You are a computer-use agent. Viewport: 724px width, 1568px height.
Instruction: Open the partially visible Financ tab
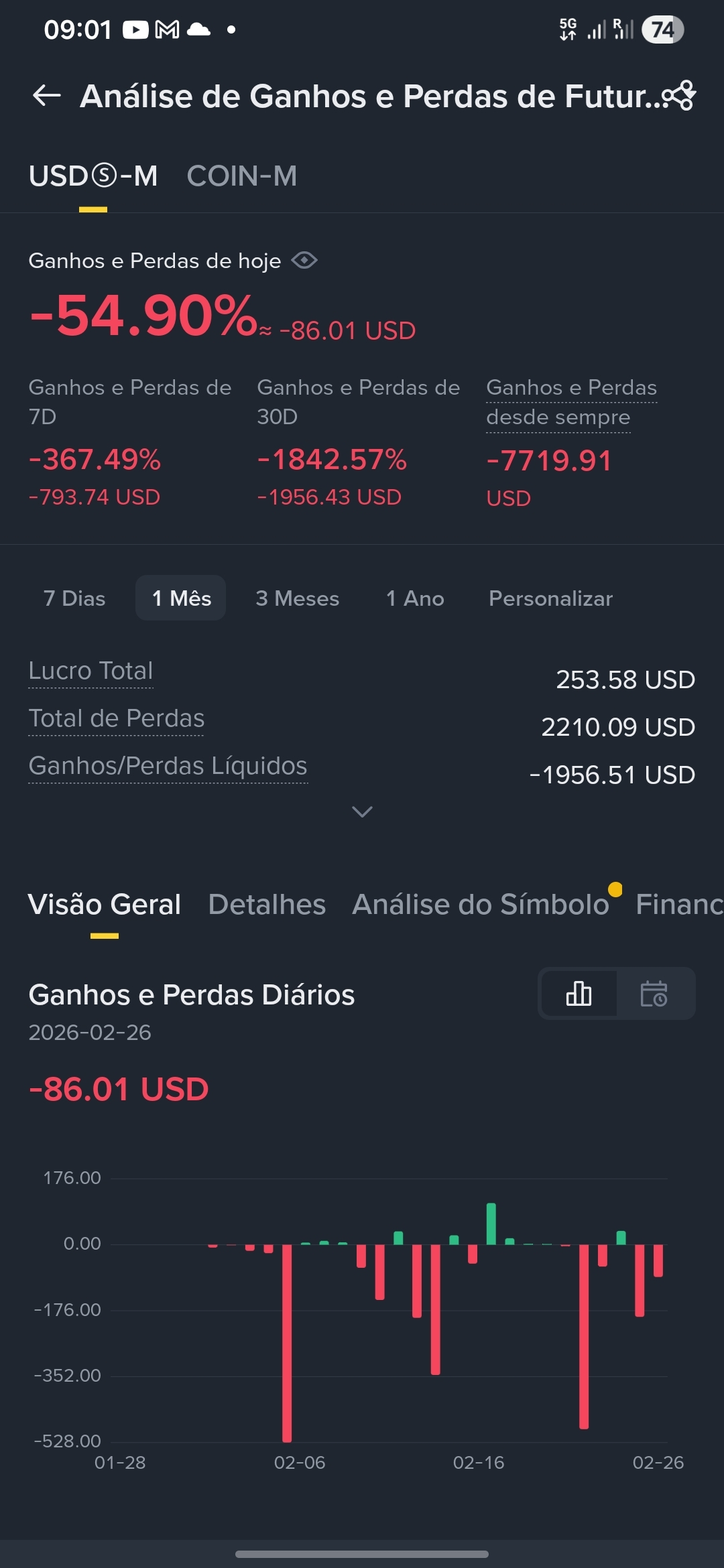pos(679,905)
